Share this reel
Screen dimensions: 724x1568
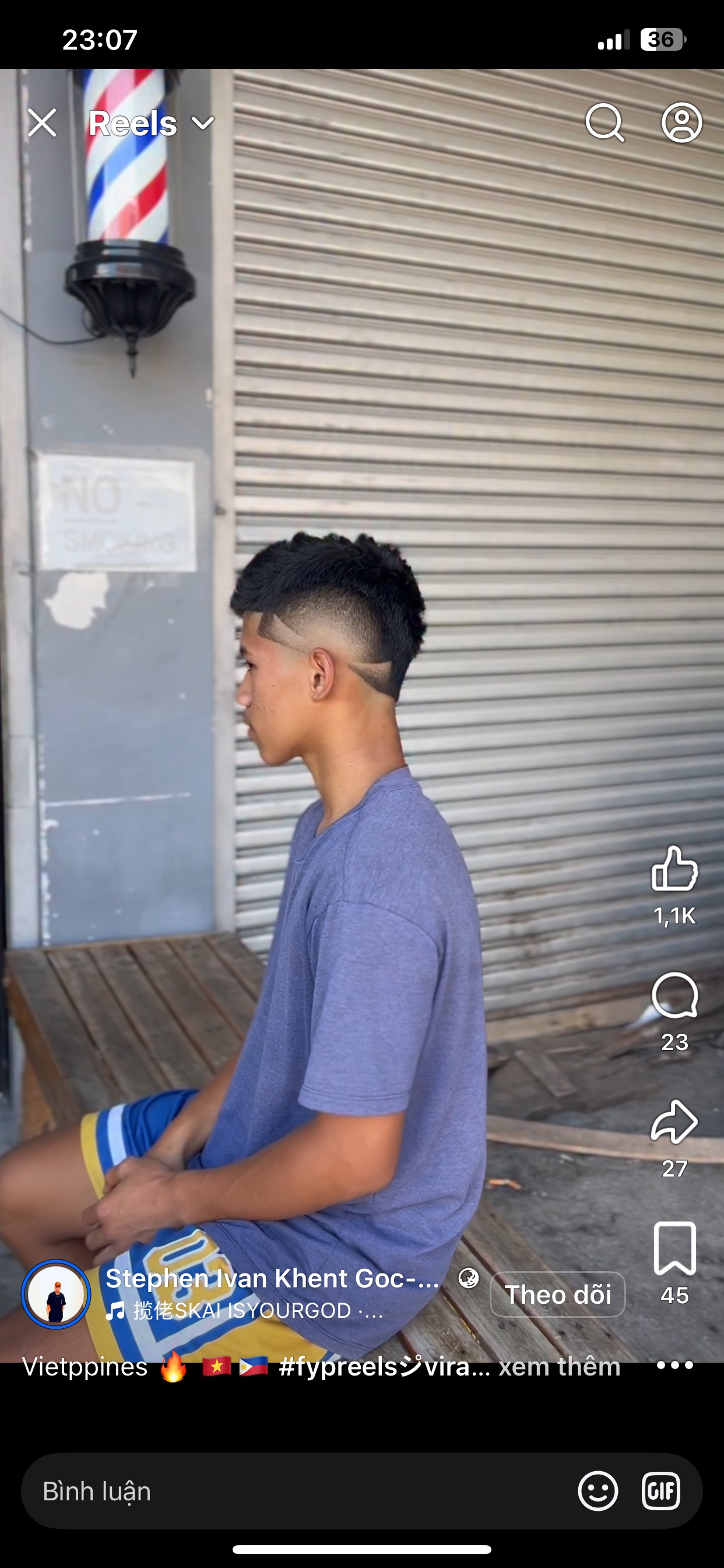point(674,1121)
